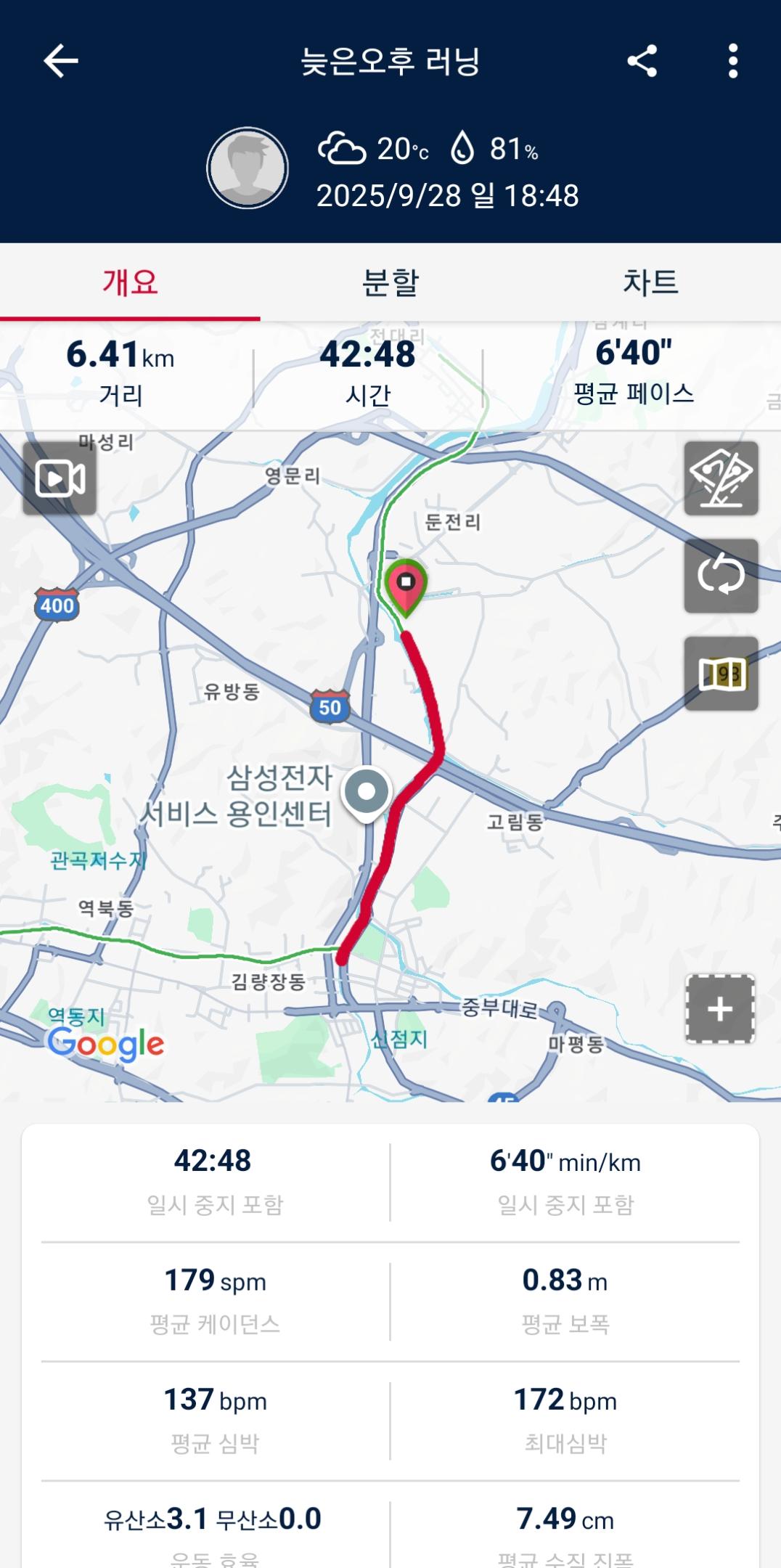Image resolution: width=781 pixels, height=1568 pixels.
Task: Play the route video animation
Action: point(60,479)
